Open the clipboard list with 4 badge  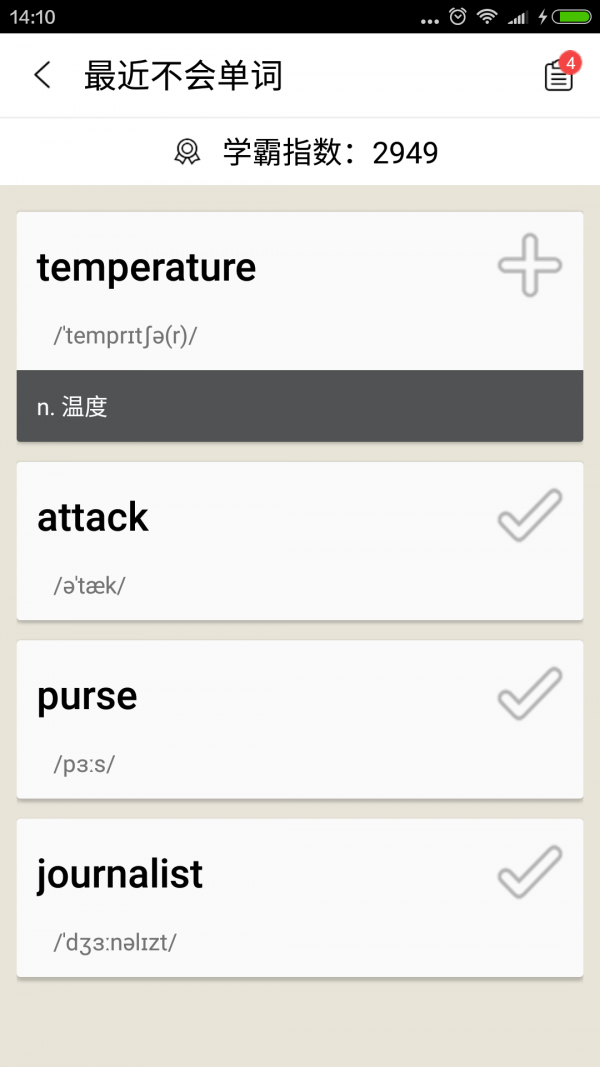(559, 75)
